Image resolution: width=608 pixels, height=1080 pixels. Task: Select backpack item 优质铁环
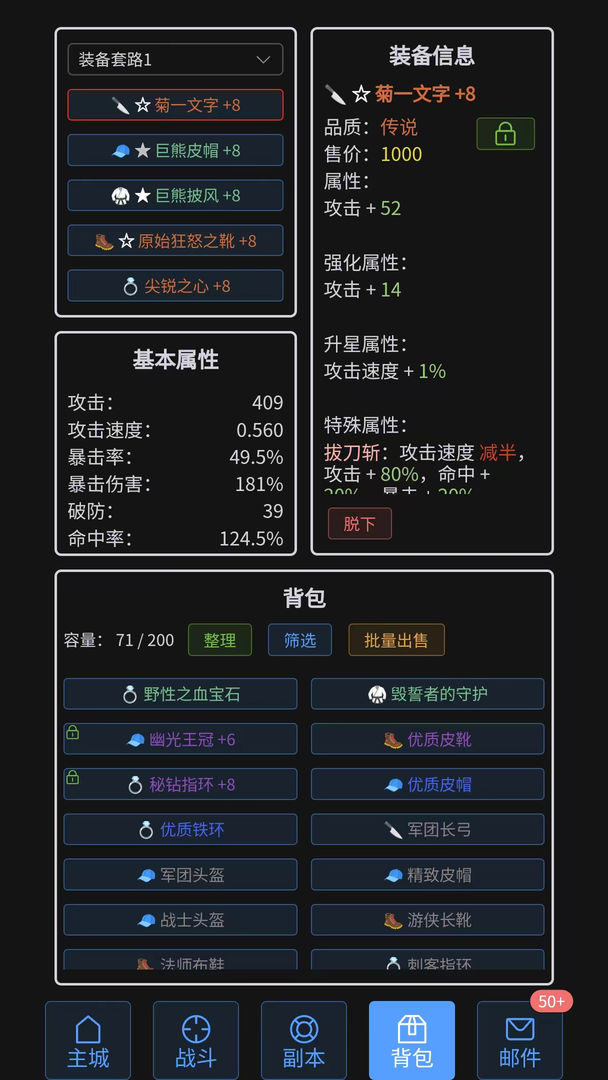(x=180, y=829)
